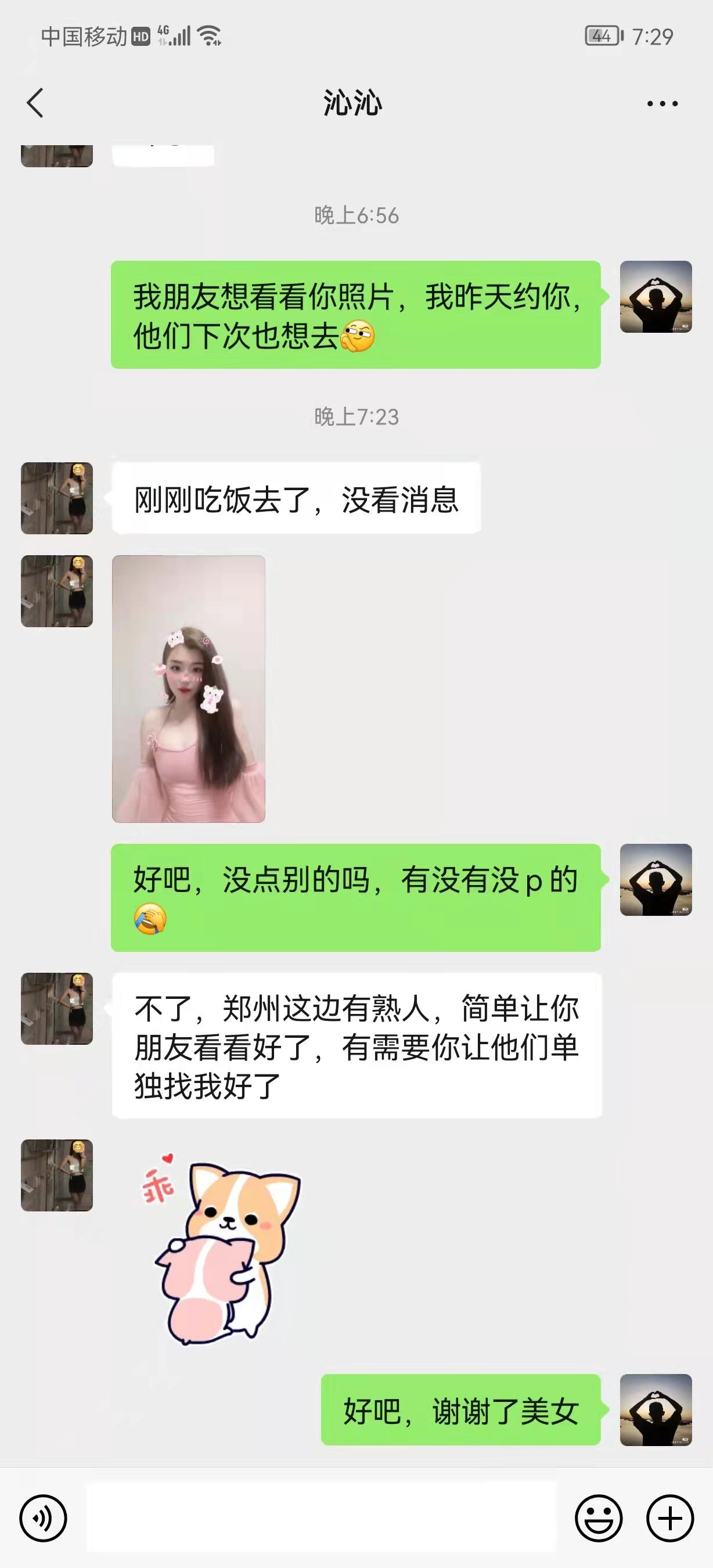Focus the message text field
This screenshot has height=1568, width=713.
tap(321, 1519)
